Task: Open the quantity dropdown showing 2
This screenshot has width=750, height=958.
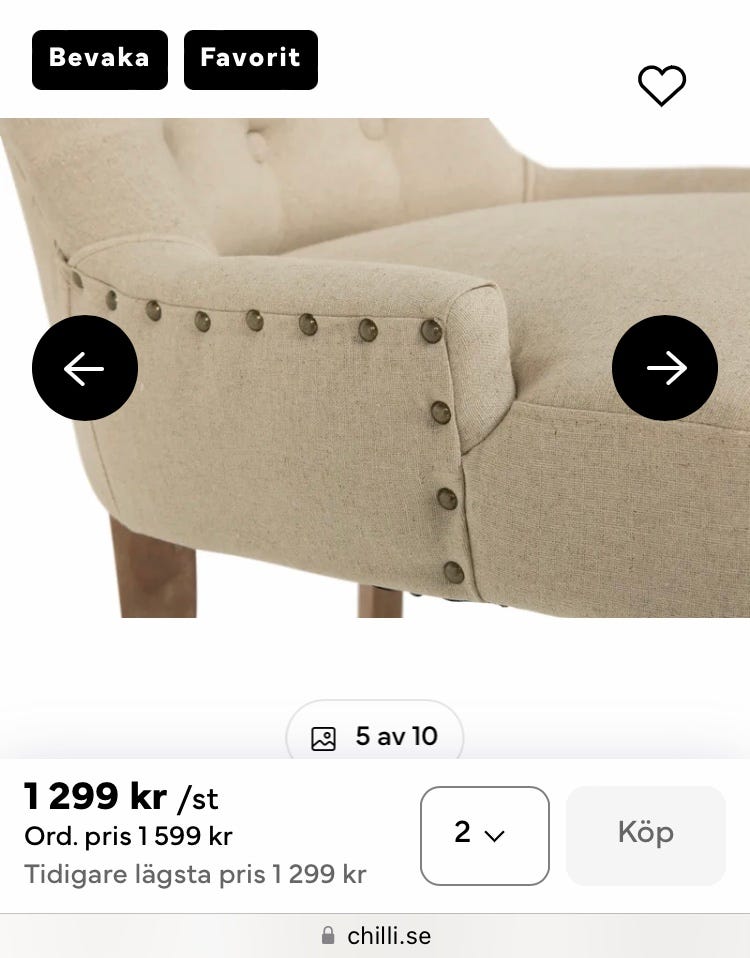Action: click(485, 835)
